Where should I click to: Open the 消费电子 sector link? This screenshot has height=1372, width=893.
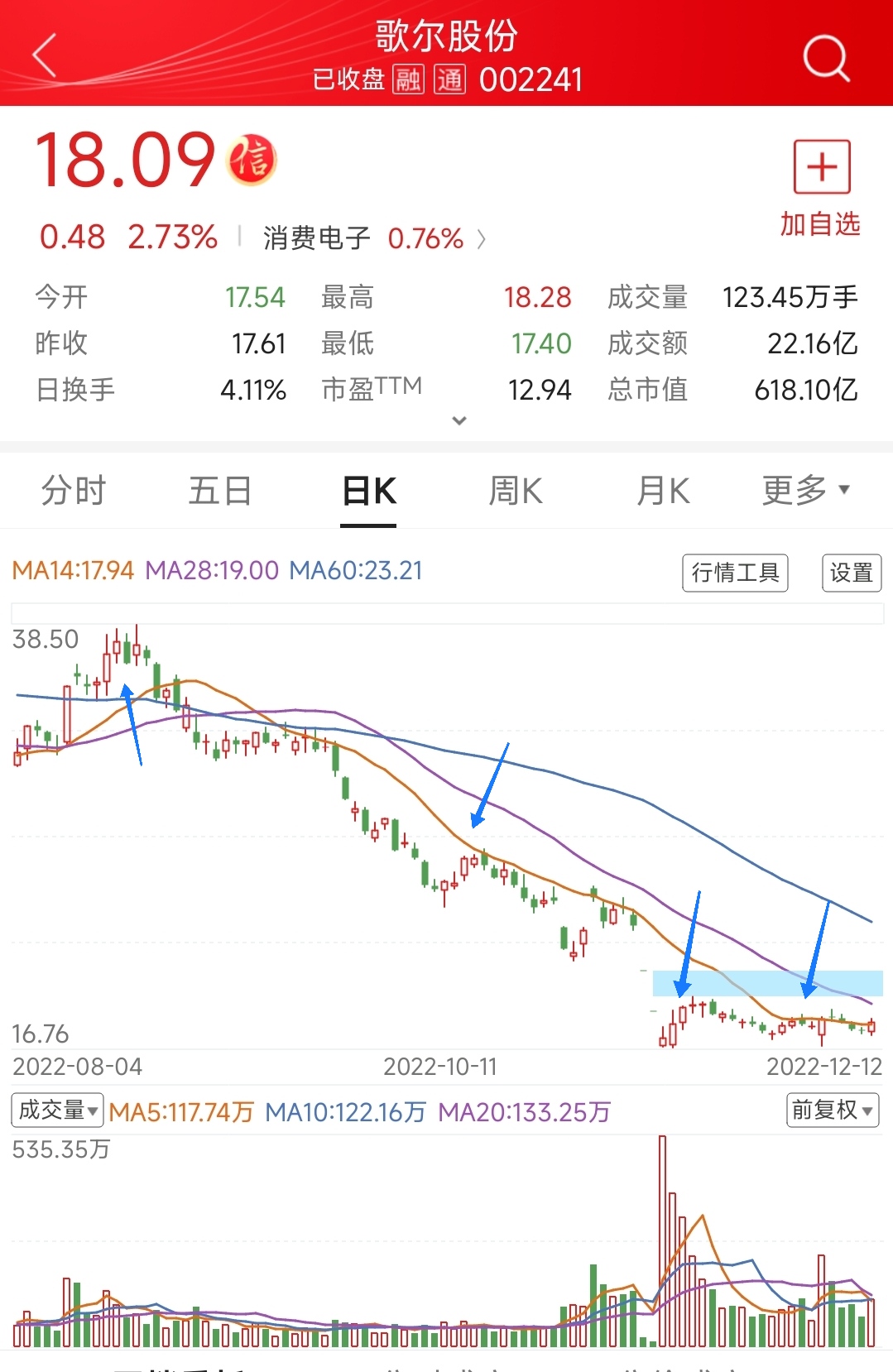point(317,238)
